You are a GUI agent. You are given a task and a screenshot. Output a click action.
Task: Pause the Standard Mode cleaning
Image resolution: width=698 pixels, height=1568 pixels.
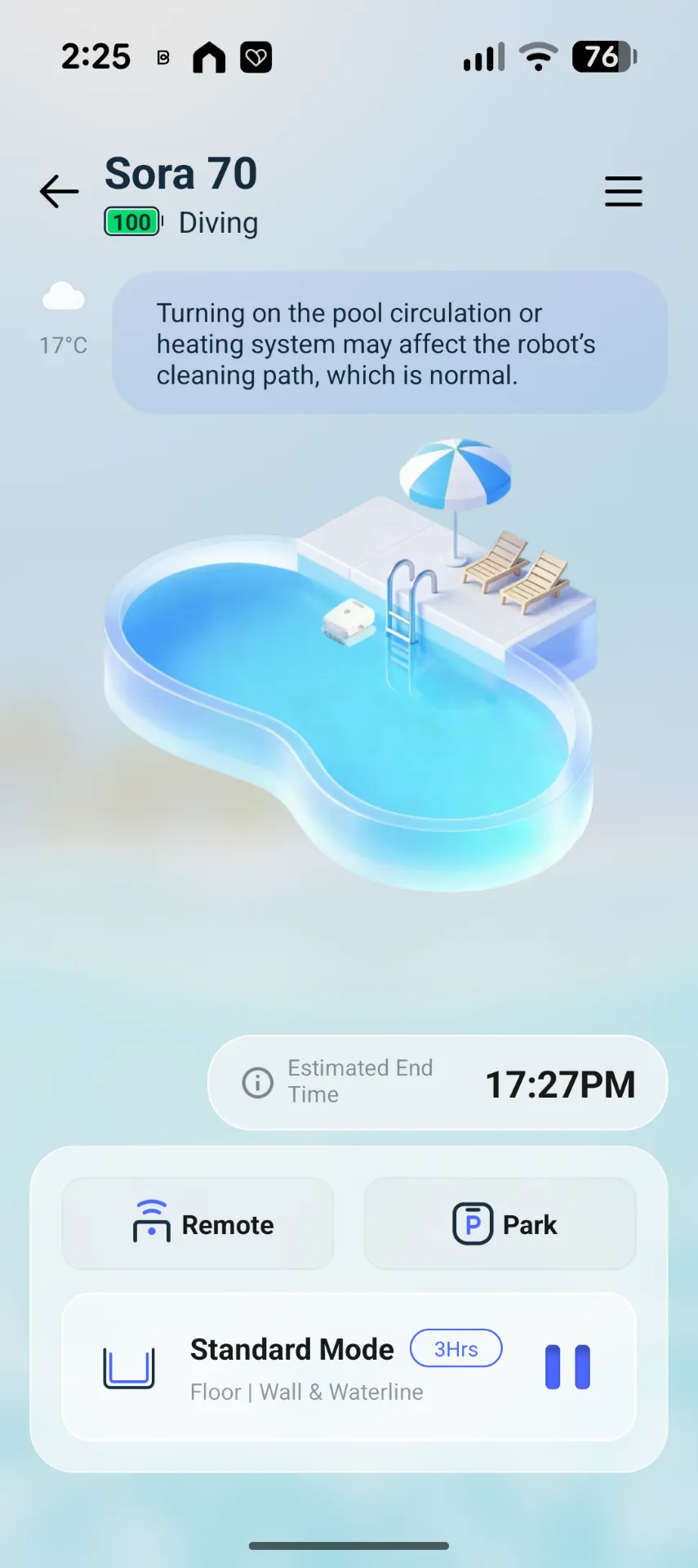pos(567,1367)
